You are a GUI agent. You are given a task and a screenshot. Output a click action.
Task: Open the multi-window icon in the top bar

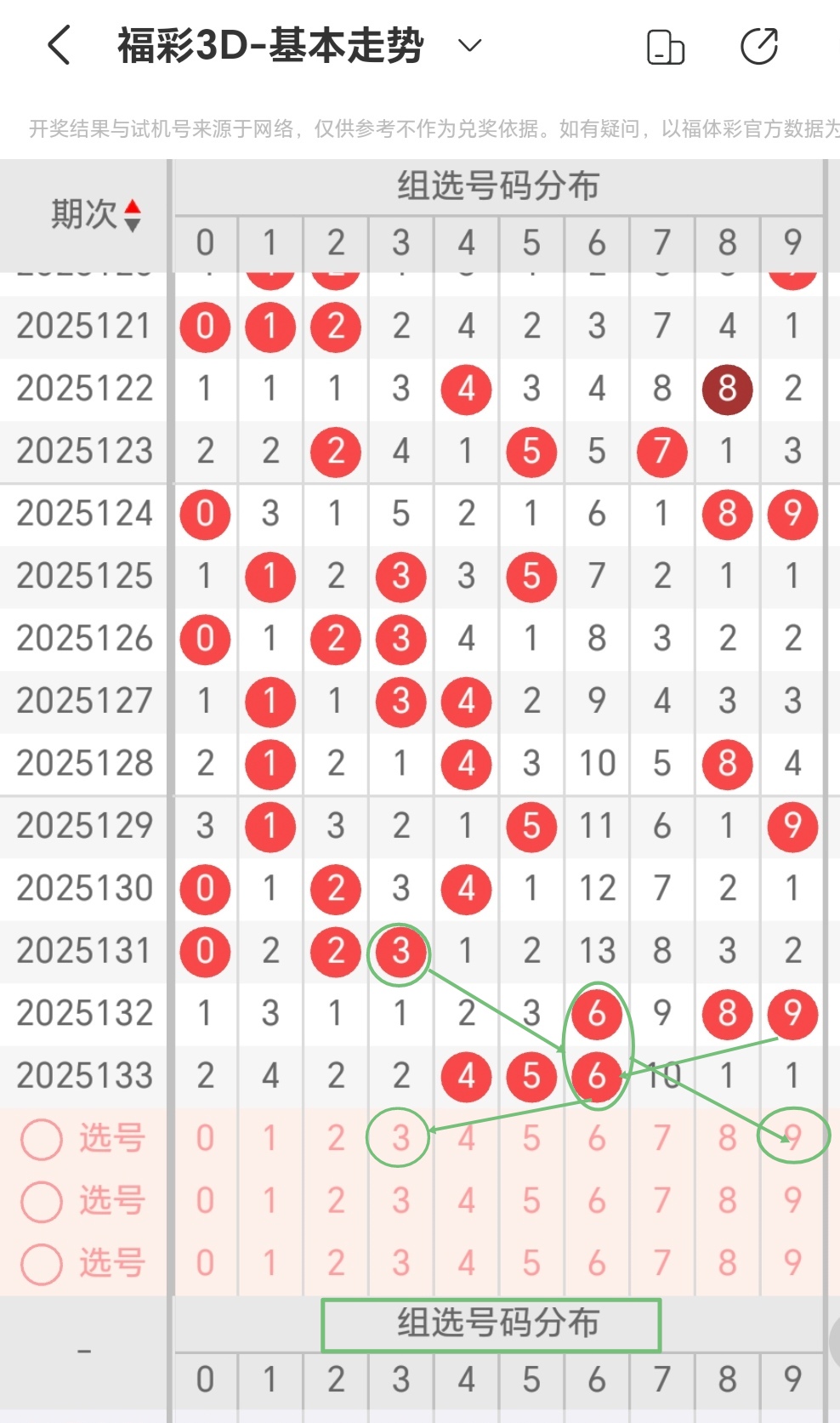667,47
